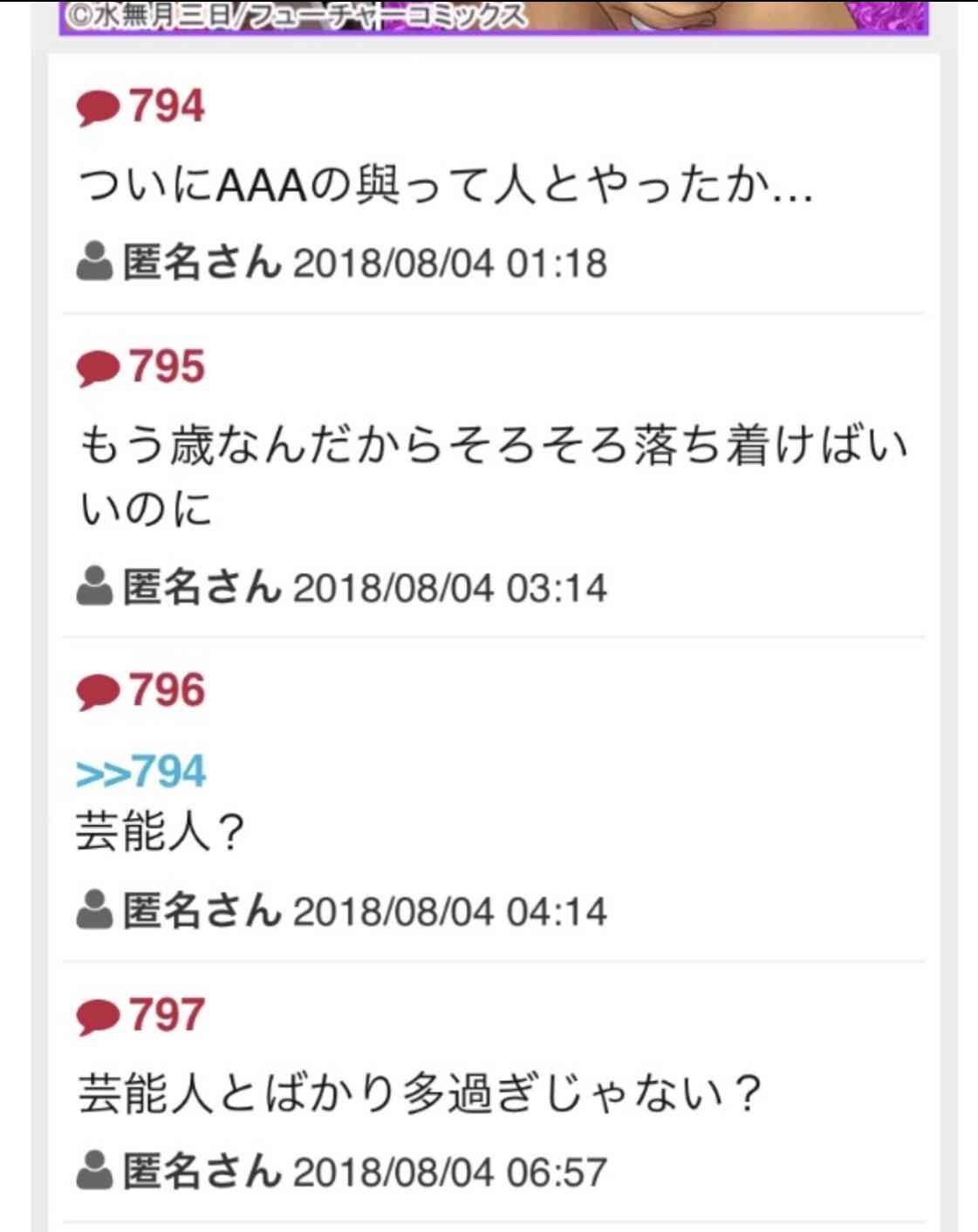
Task: Select comment number 795
Action: coord(166,366)
